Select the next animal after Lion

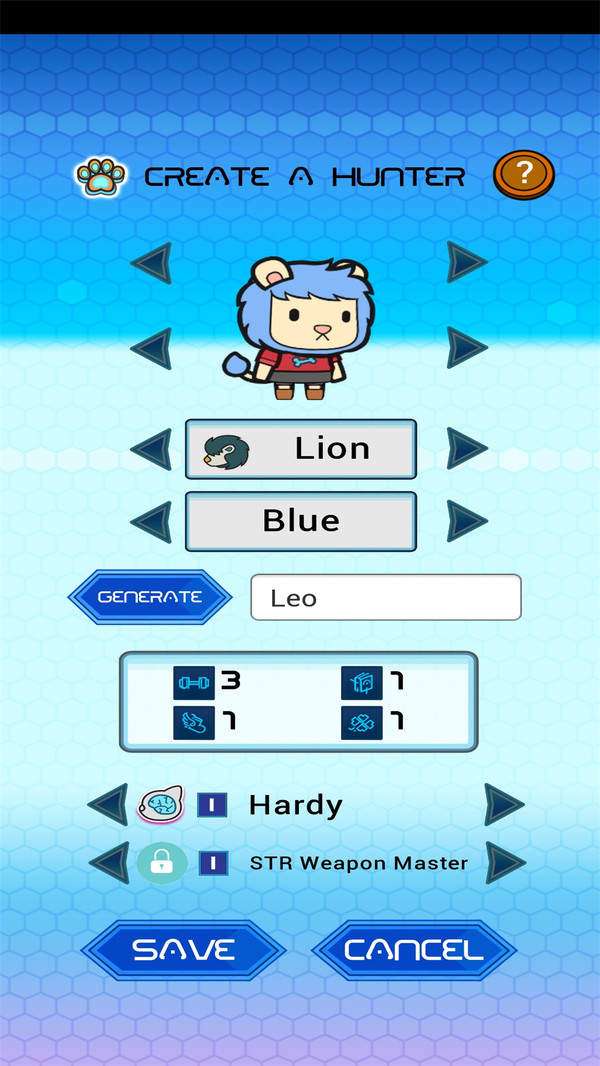click(x=466, y=449)
